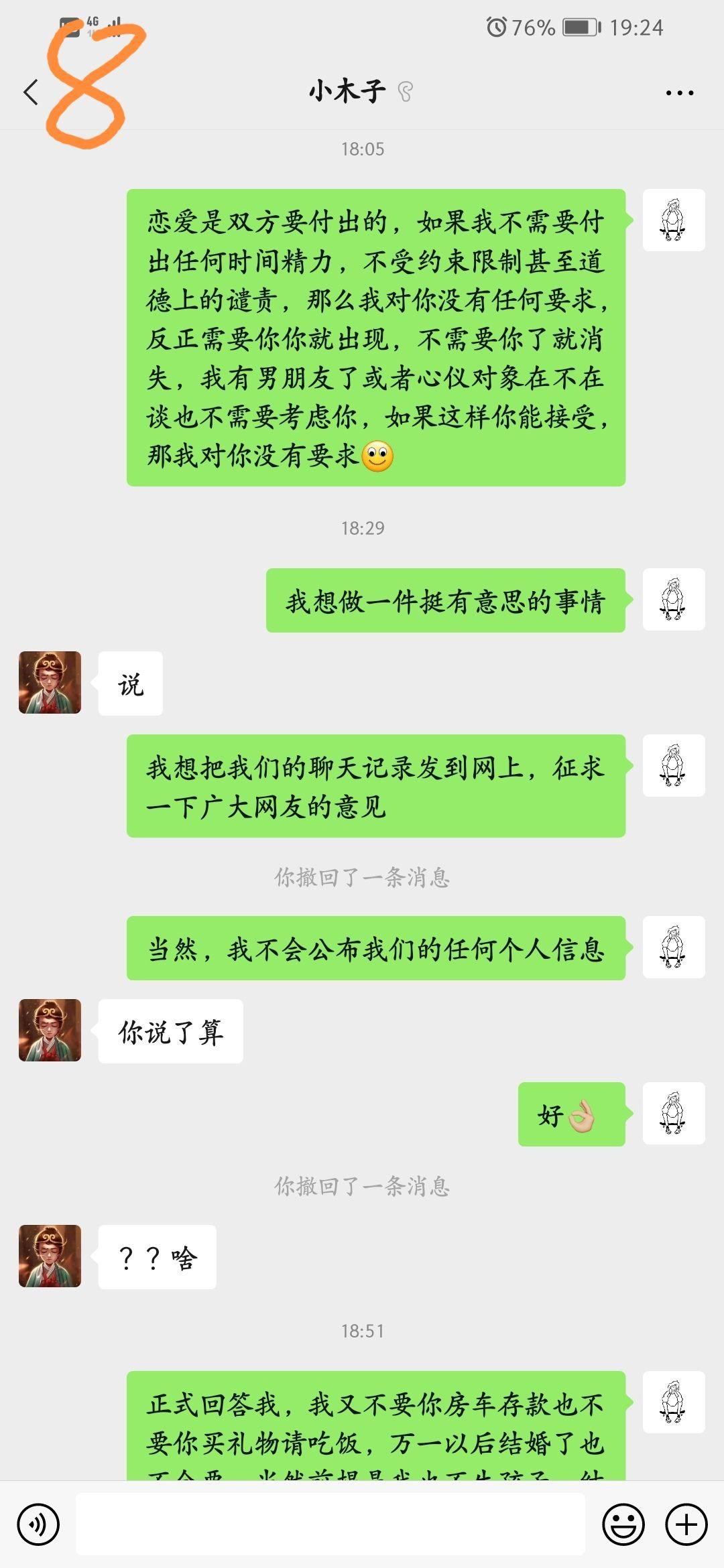
Task: Open the emoji sticker panel
Action: coord(623,1524)
